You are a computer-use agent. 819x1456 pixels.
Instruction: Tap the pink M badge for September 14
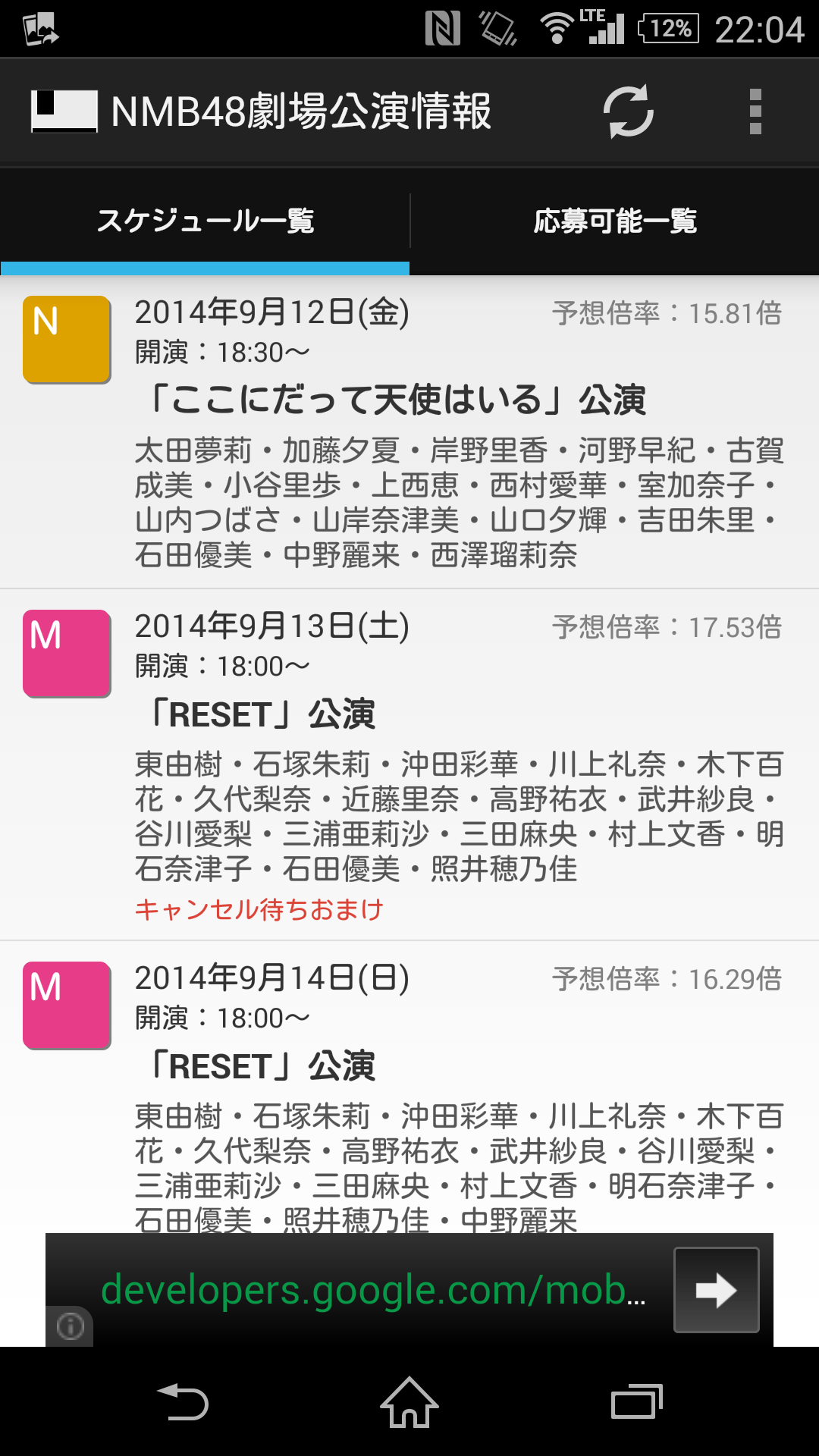pos(66,988)
